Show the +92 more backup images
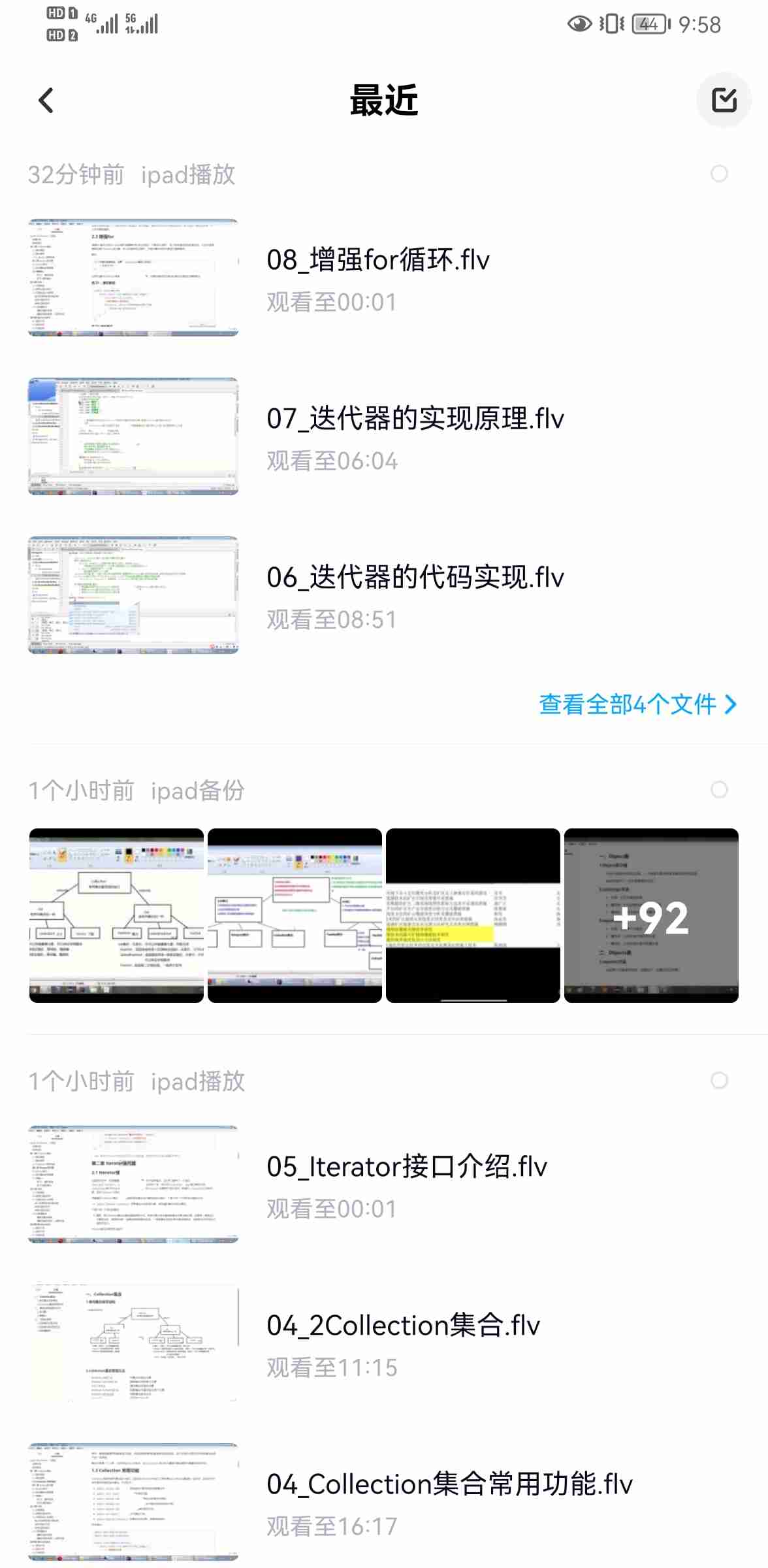Screen dimensions: 768x1568 (x=651, y=915)
